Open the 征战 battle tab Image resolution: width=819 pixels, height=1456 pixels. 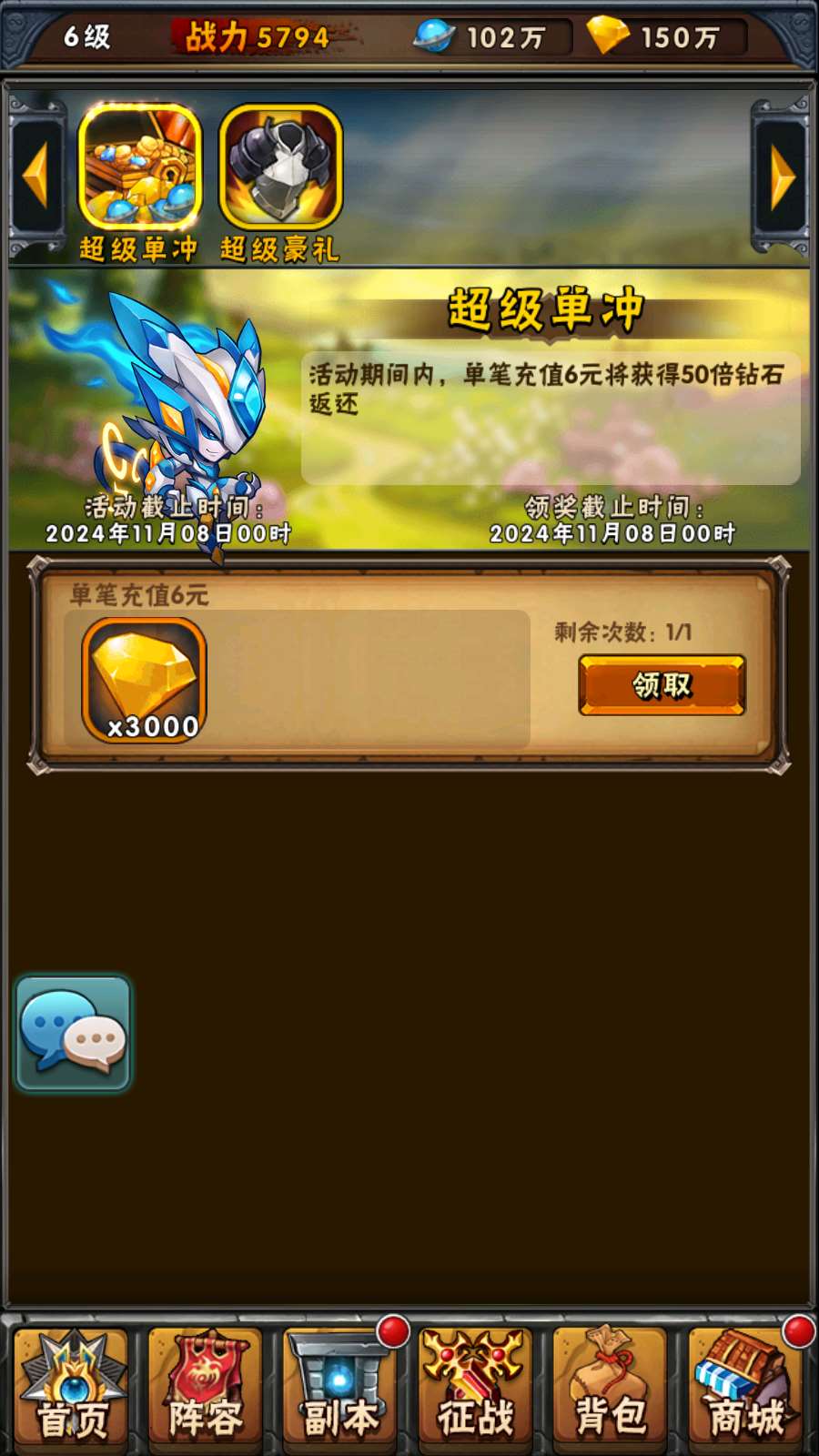475,1385
